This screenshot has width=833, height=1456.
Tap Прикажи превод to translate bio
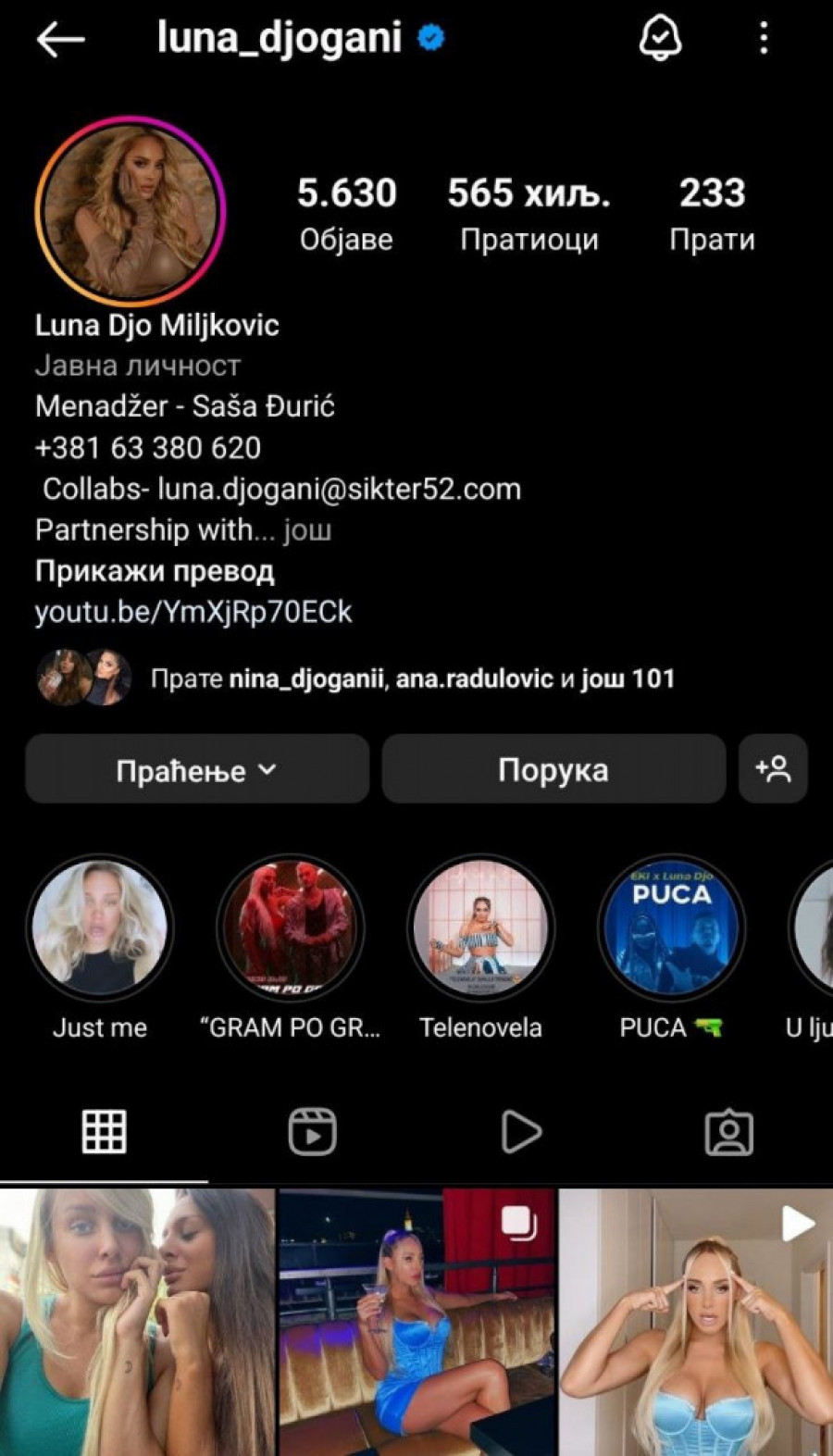pos(155,571)
